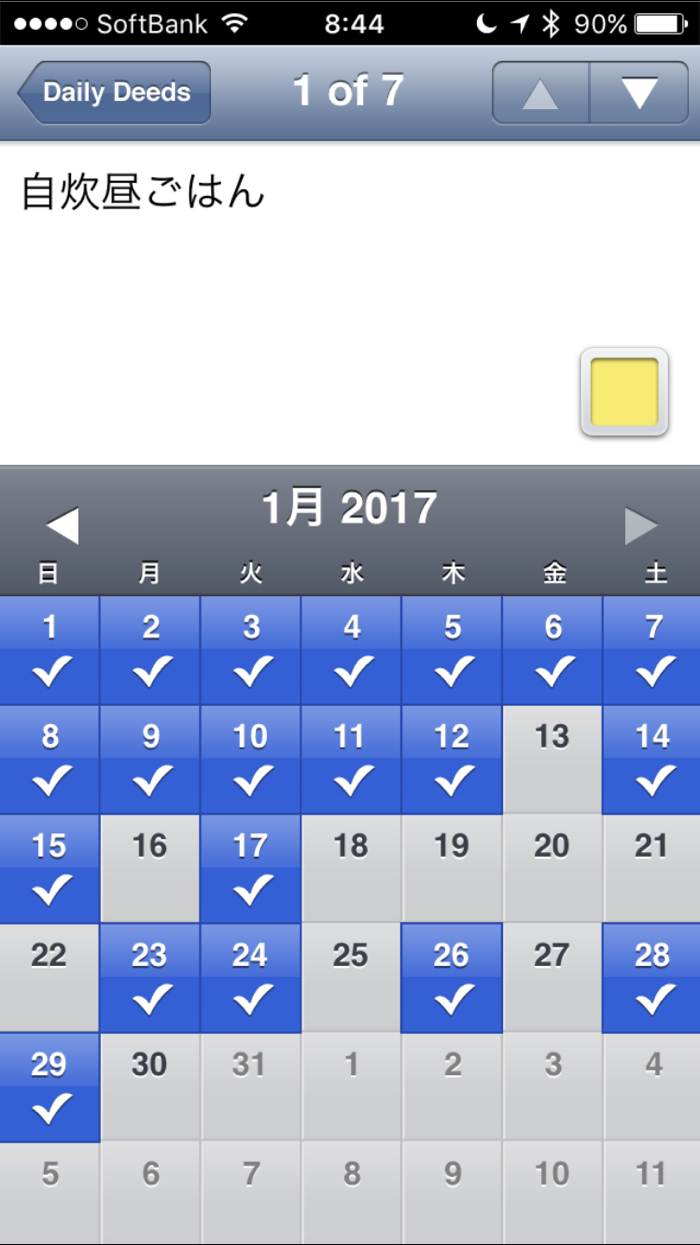Image resolution: width=700 pixels, height=1245 pixels.
Task: Uncheck January 17
Action: pos(250,869)
